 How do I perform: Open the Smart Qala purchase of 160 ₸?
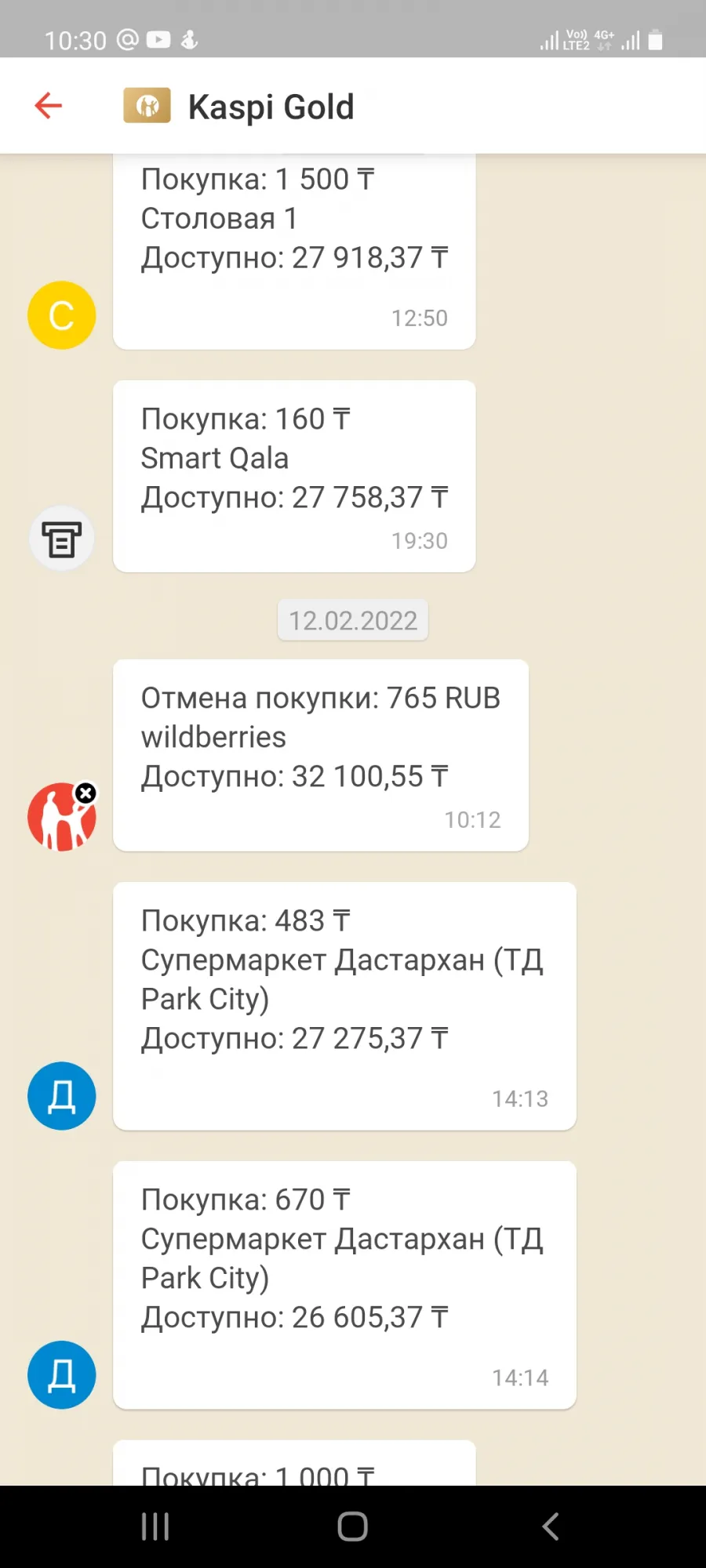[294, 477]
